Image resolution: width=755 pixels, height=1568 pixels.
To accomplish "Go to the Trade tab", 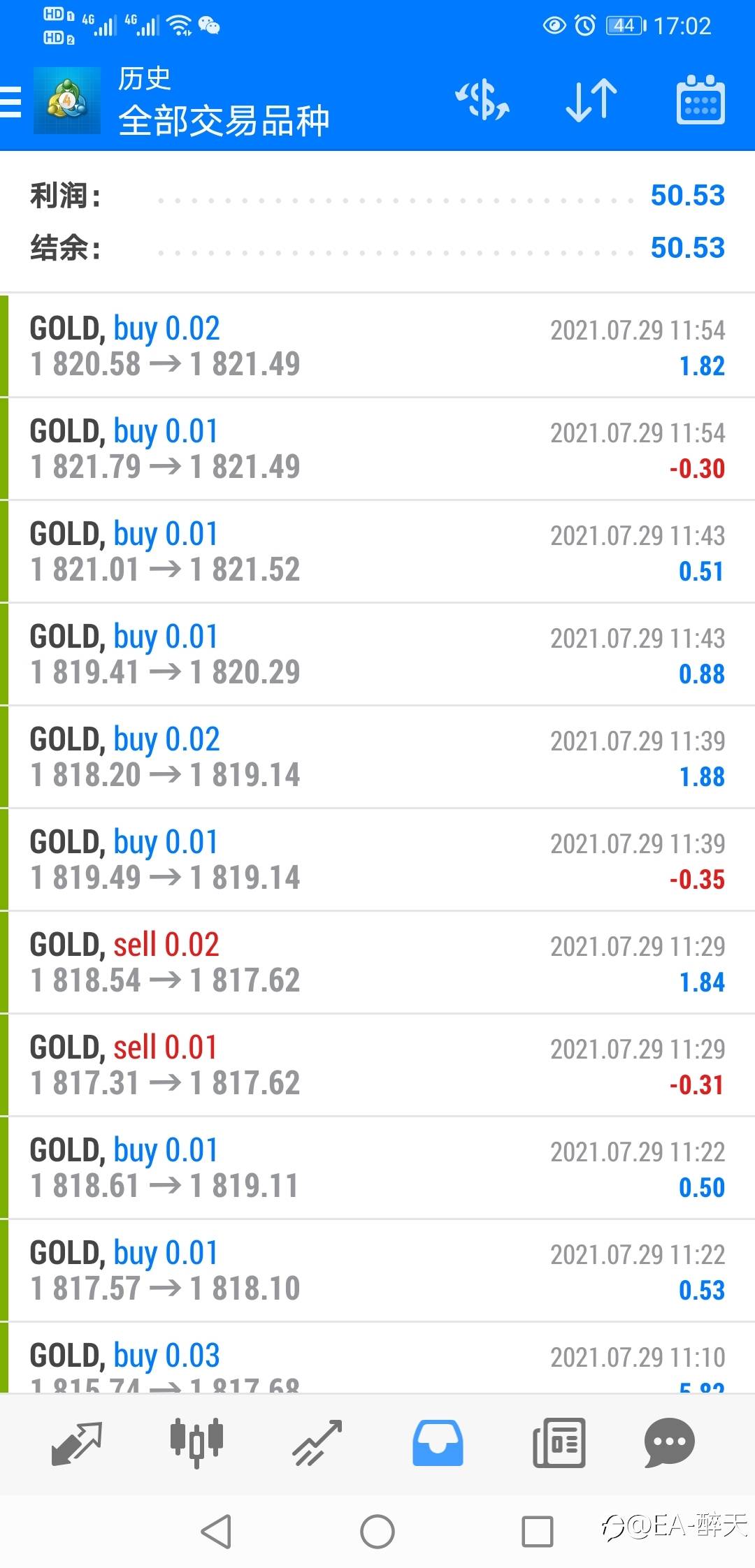I will (x=317, y=1442).
